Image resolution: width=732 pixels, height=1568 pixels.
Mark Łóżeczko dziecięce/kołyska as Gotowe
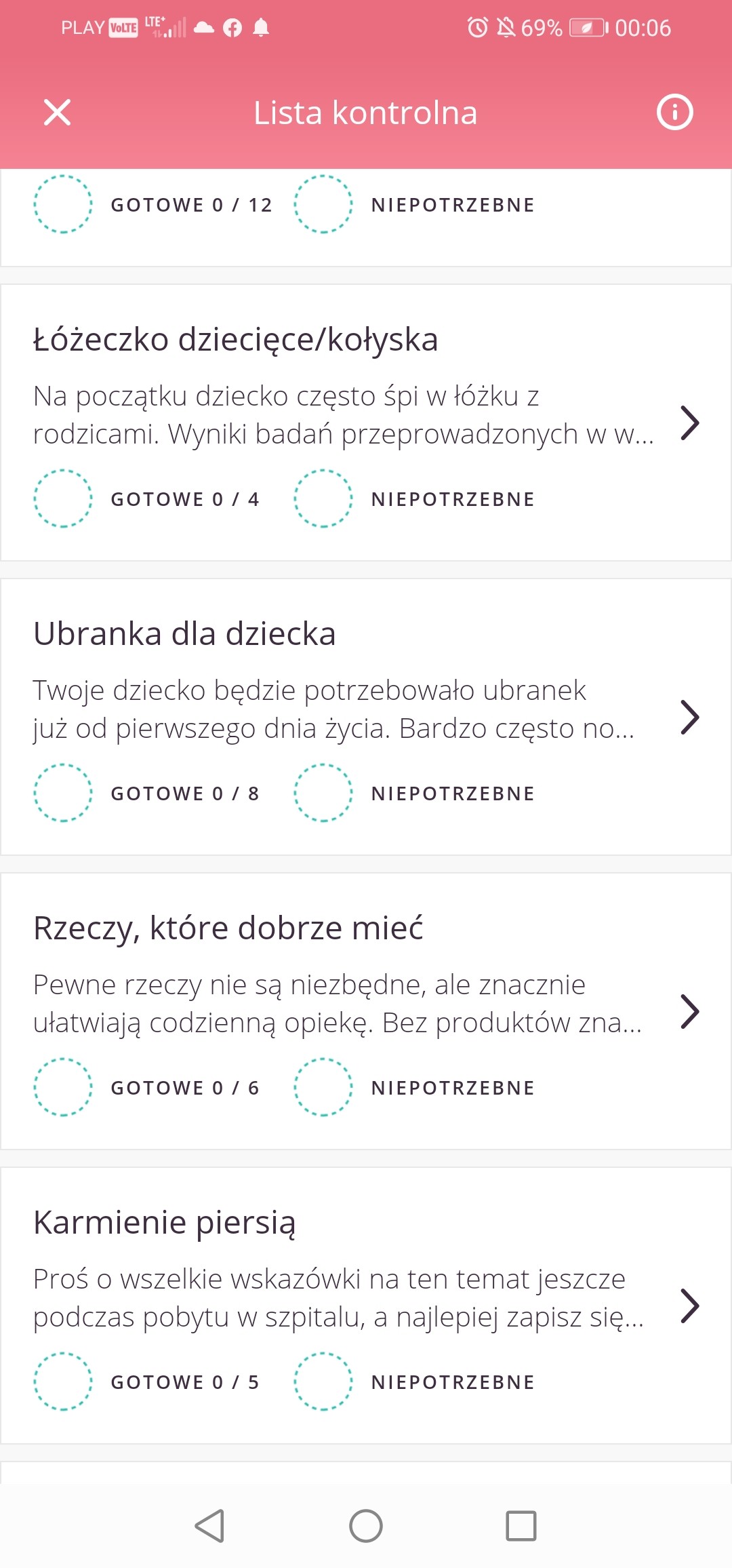pos(63,498)
